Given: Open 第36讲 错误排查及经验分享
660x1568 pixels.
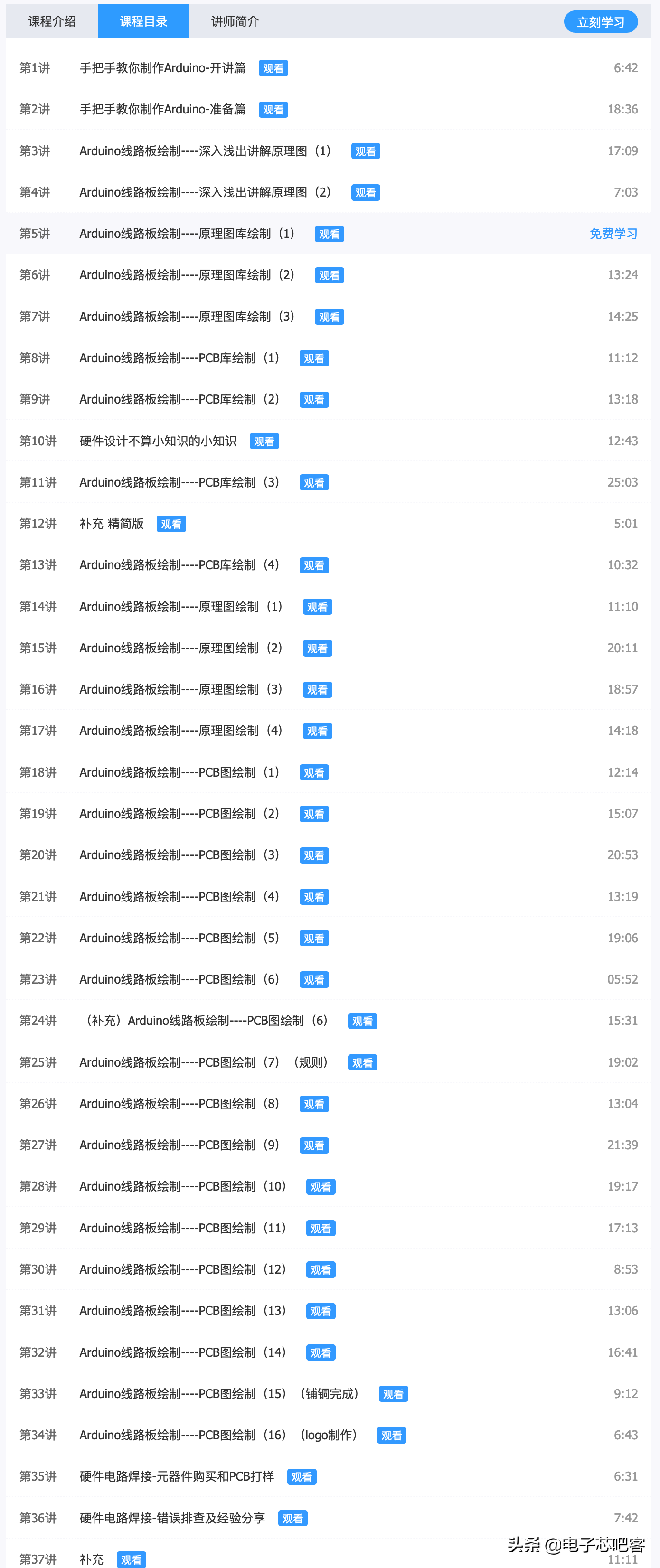Looking at the screenshot, I should tap(172, 1518).
